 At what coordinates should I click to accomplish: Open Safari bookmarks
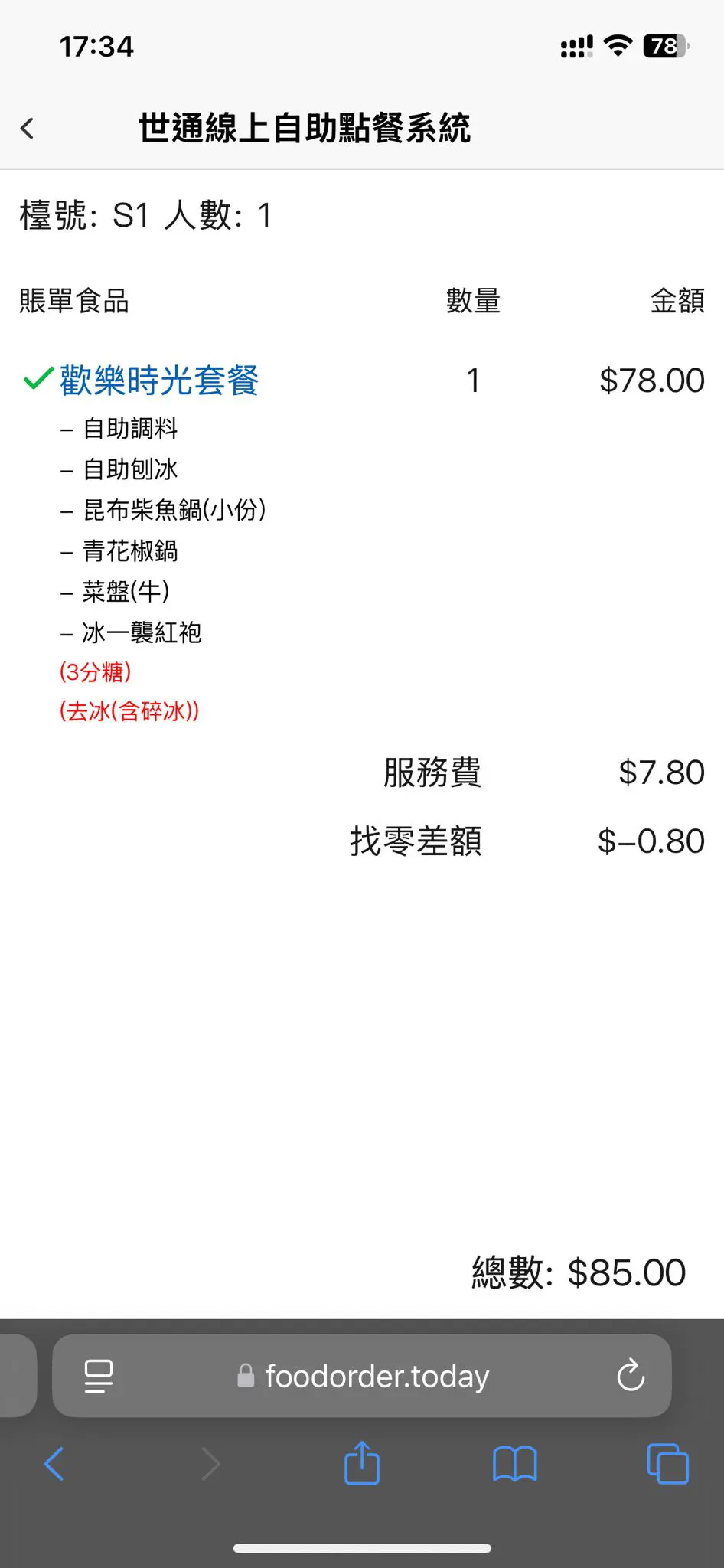pos(514,1464)
